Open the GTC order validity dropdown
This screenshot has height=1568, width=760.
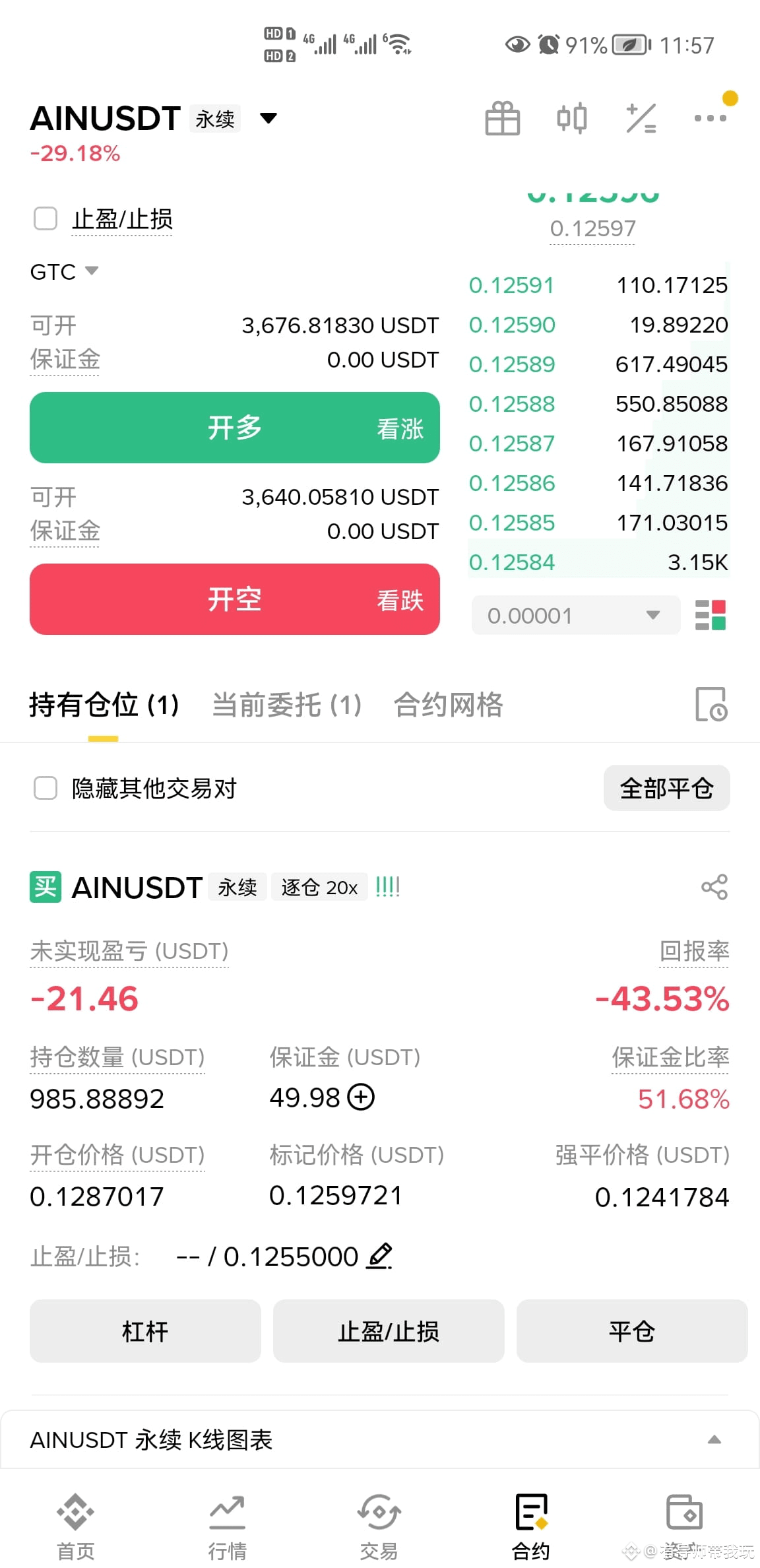[64, 271]
